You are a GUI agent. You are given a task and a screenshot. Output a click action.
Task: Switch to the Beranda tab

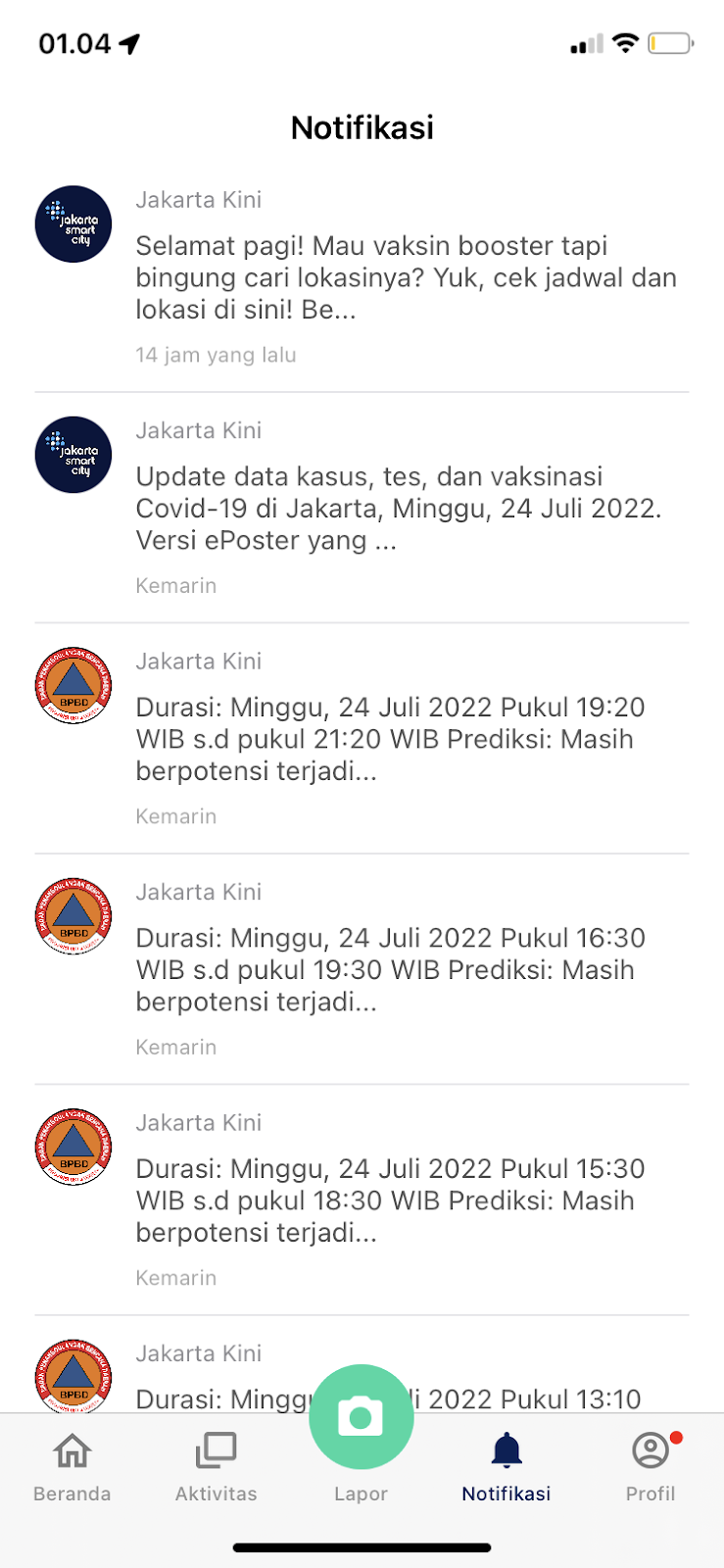coord(72,1466)
